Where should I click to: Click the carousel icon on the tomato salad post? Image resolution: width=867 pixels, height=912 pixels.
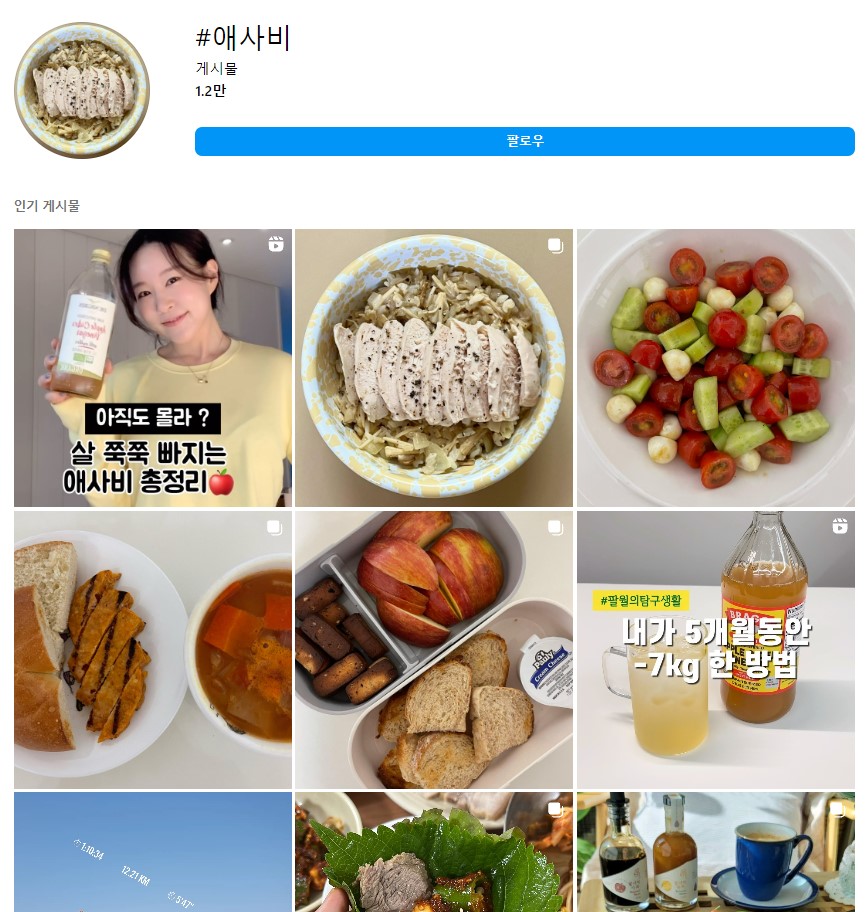[x=837, y=247]
